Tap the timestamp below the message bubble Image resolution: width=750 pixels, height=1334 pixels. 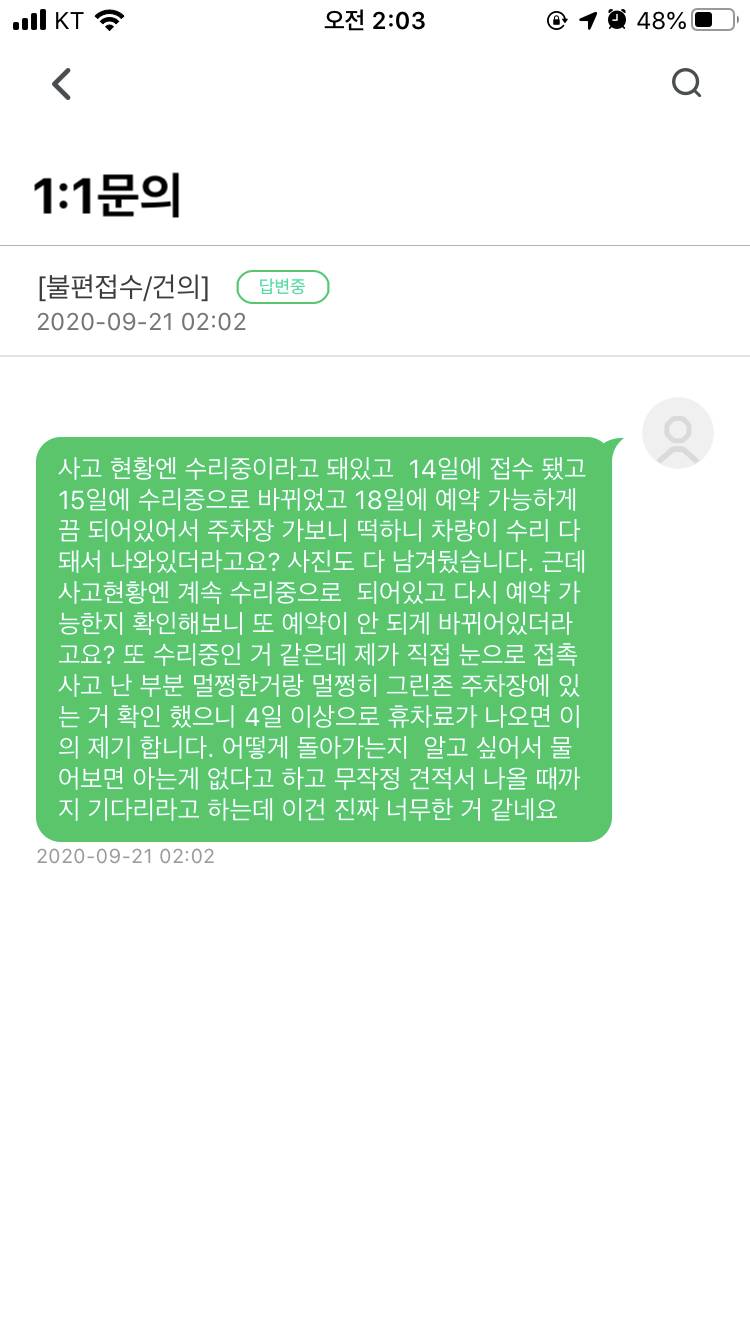[124, 857]
